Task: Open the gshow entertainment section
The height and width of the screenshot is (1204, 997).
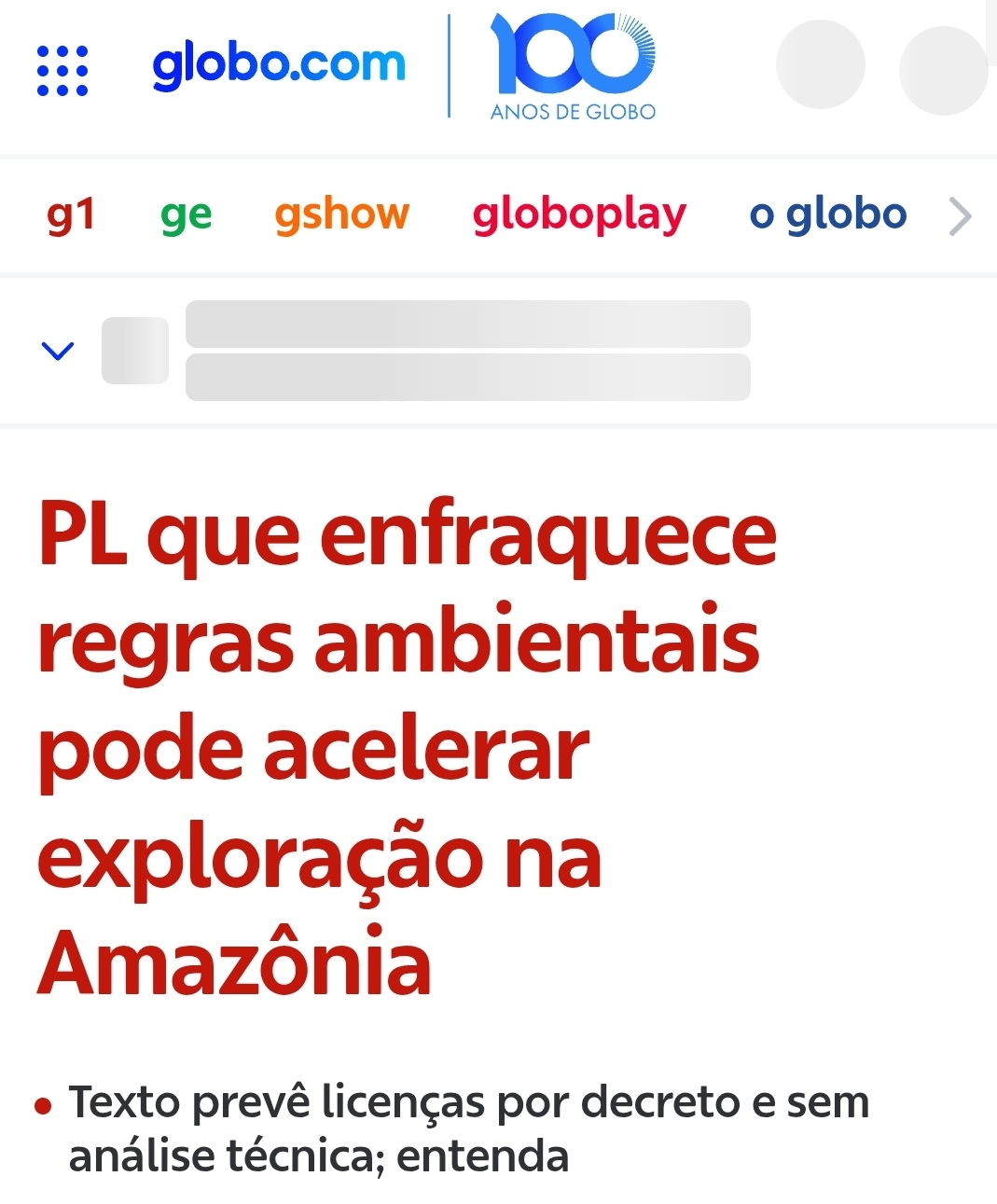Action: pyautogui.click(x=341, y=215)
